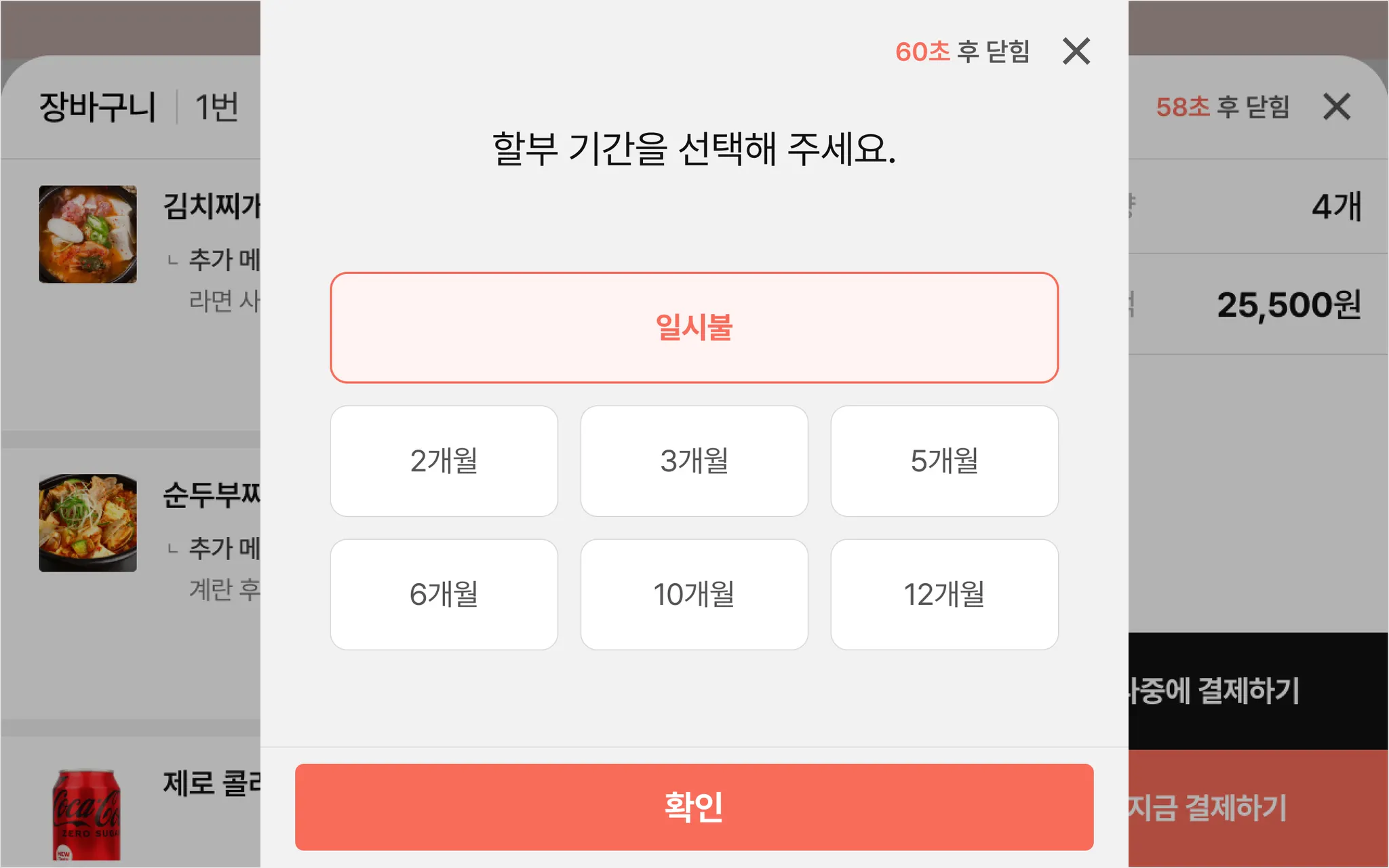The height and width of the screenshot is (868, 1389).
Task: Select the 일시불 lump-sum option
Action: click(x=694, y=328)
